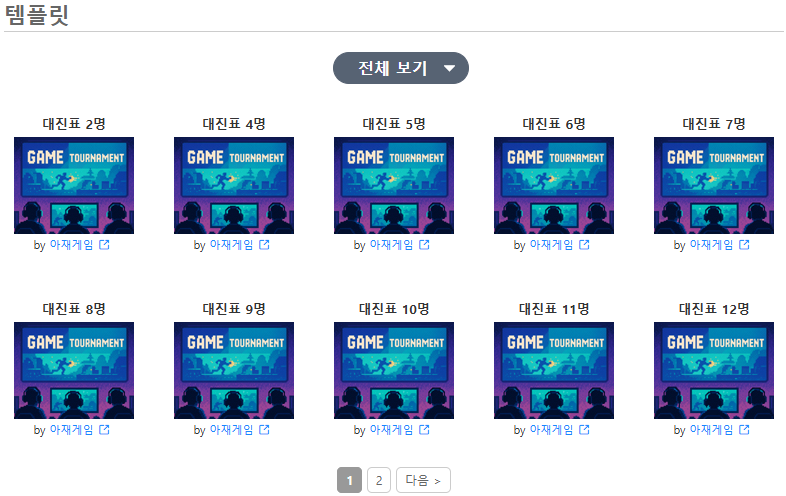Choose the 대진표 7명 template
Screen dimensions: 786x496
(714, 185)
